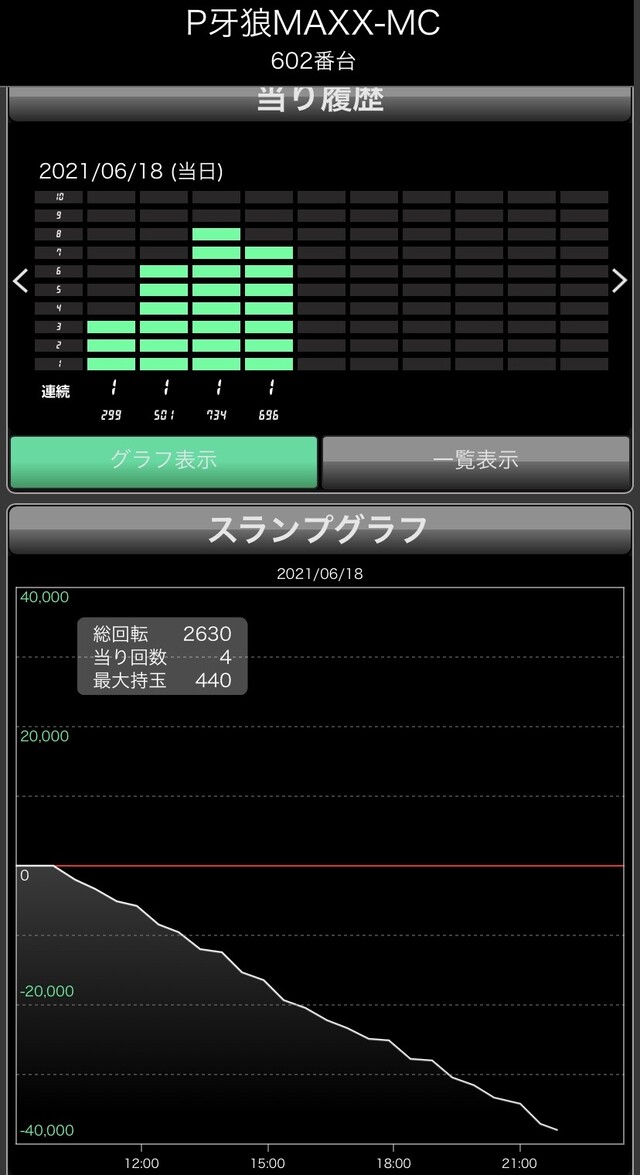Show the previous day's hit history
The height and width of the screenshot is (1175, 640).
[20, 280]
